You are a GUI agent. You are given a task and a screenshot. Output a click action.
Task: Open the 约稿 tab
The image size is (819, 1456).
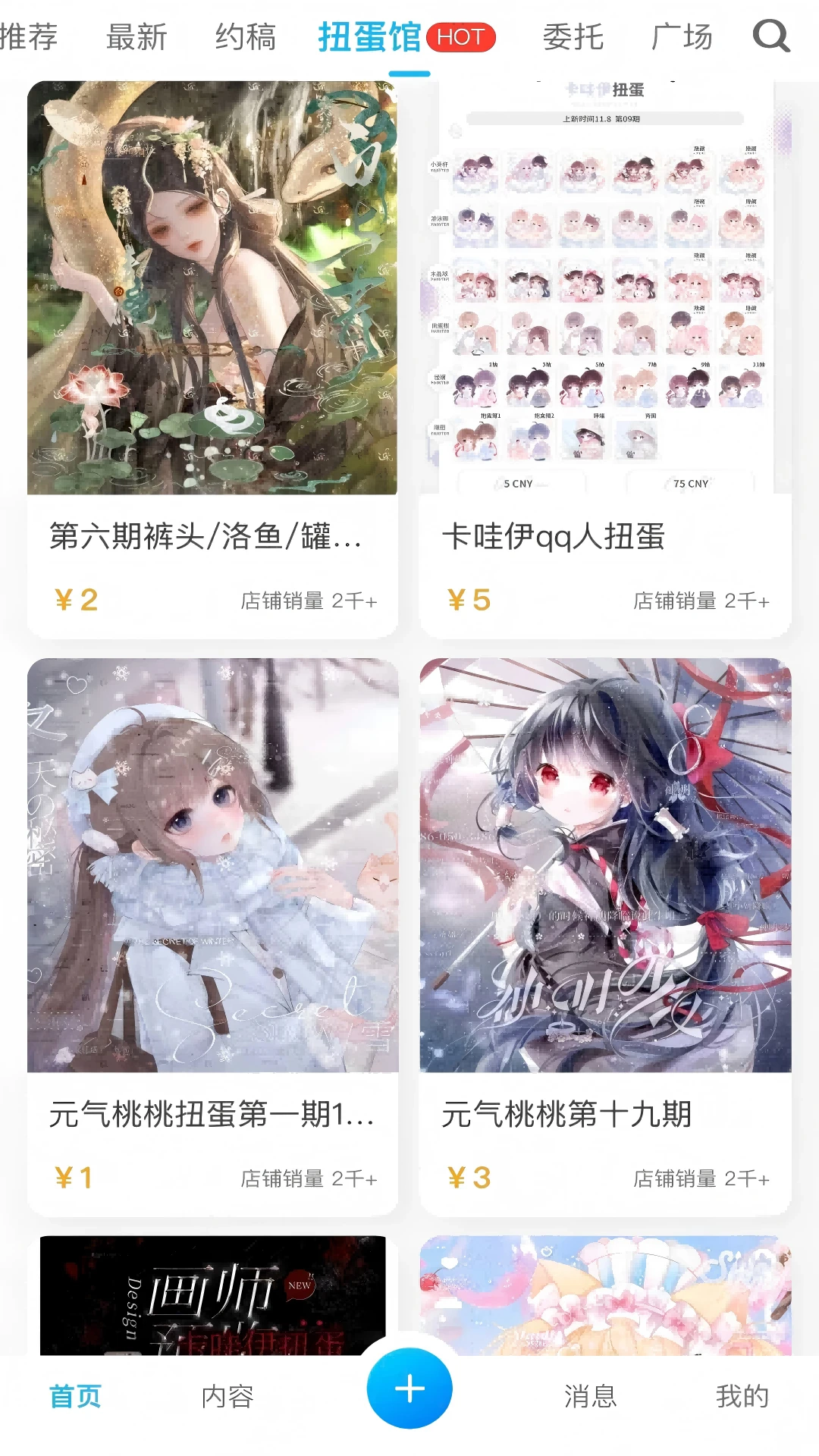tap(244, 36)
